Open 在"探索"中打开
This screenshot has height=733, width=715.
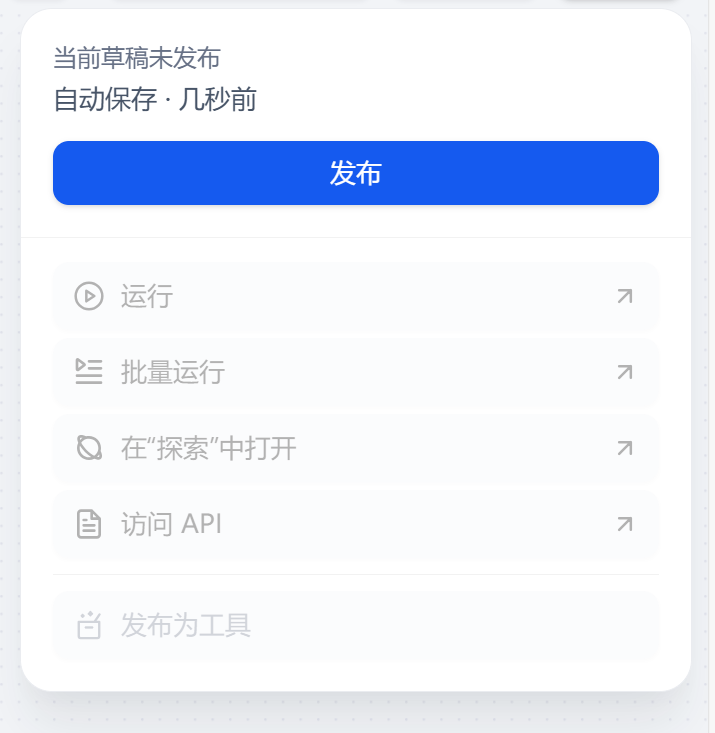point(355,448)
